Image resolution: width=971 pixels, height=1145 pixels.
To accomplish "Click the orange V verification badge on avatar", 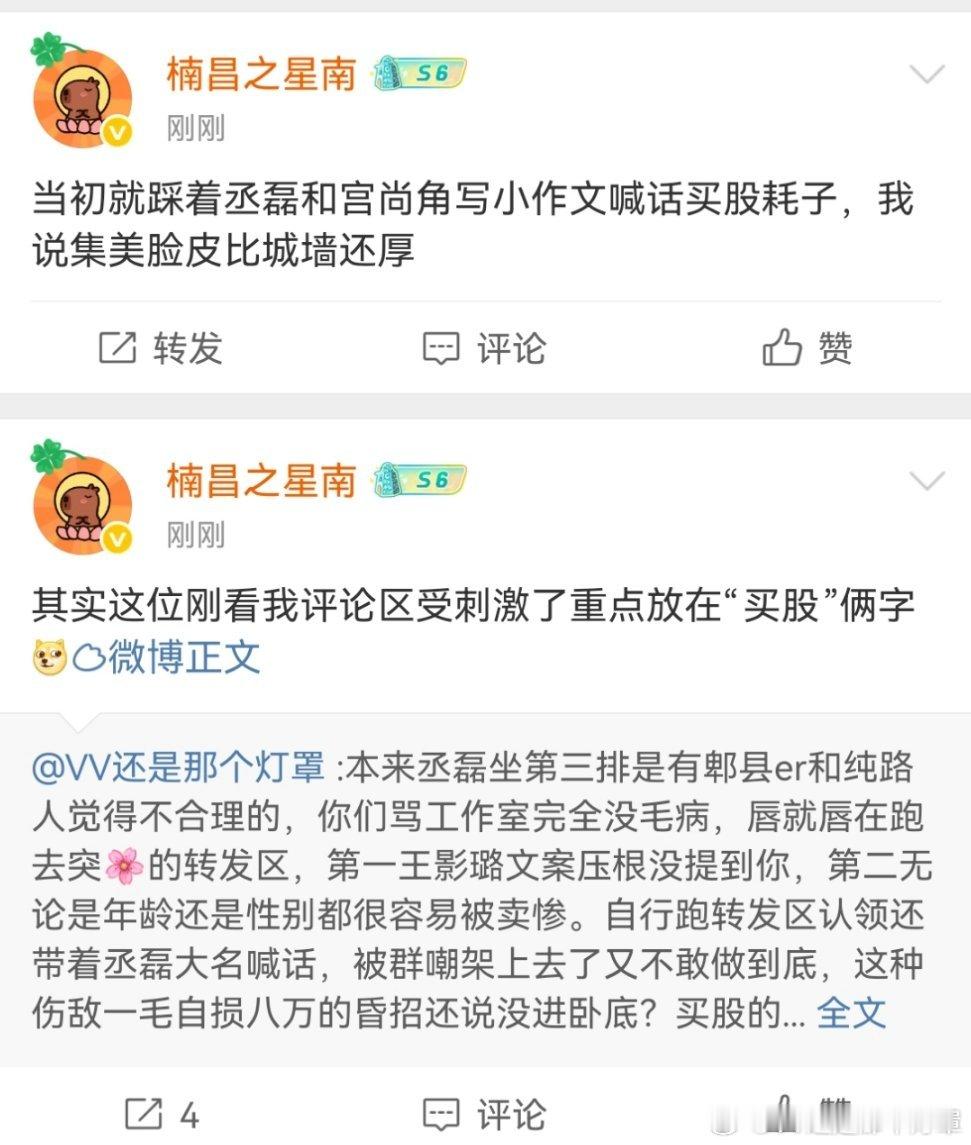I will tap(118, 128).
